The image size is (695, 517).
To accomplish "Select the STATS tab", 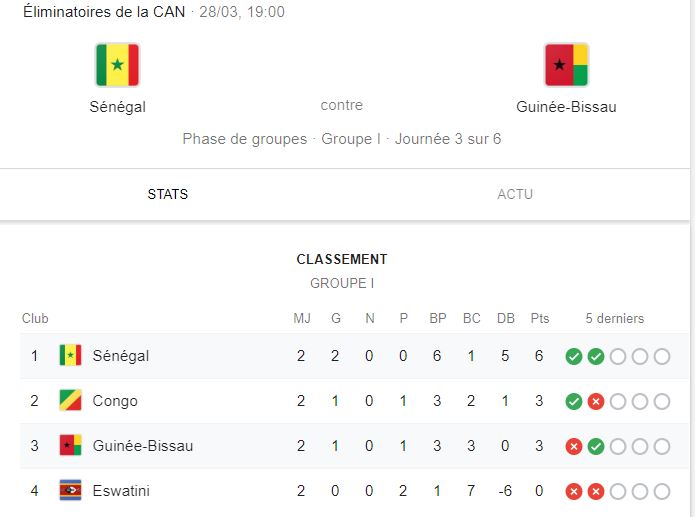I will (x=168, y=194).
